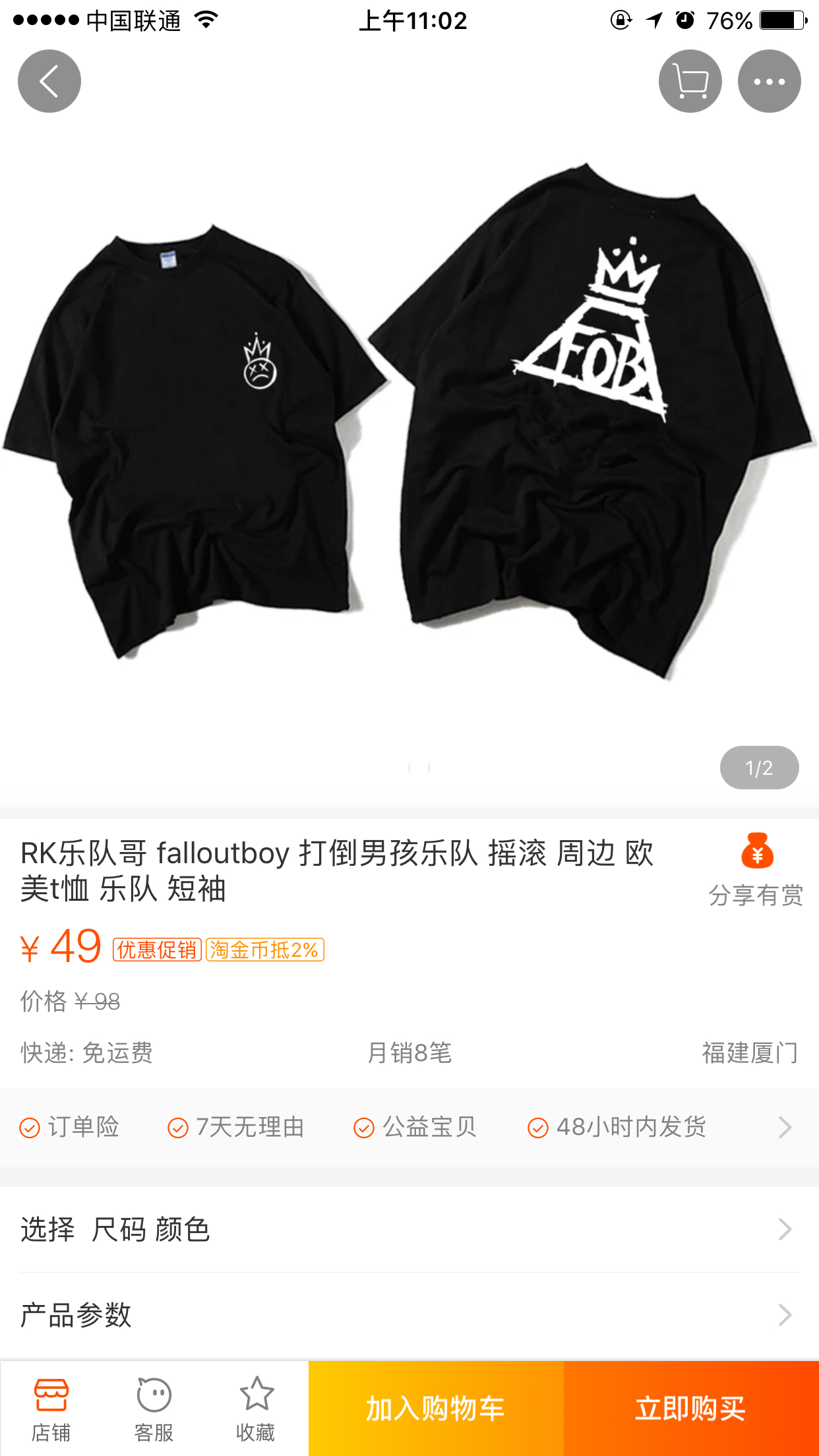This screenshot has height=1456, width=819.
Task: Tap 立即购买 to buy now
Action: click(691, 1409)
